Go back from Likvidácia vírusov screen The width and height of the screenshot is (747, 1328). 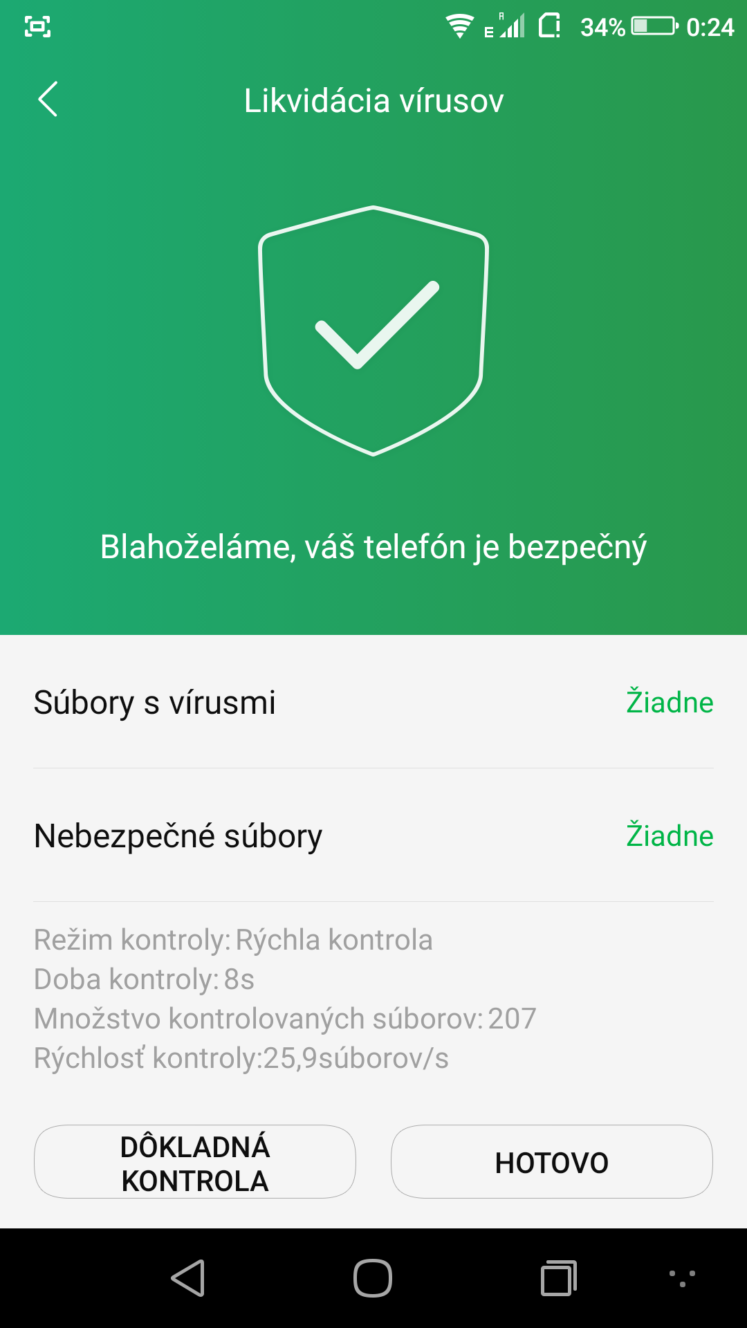(47, 100)
